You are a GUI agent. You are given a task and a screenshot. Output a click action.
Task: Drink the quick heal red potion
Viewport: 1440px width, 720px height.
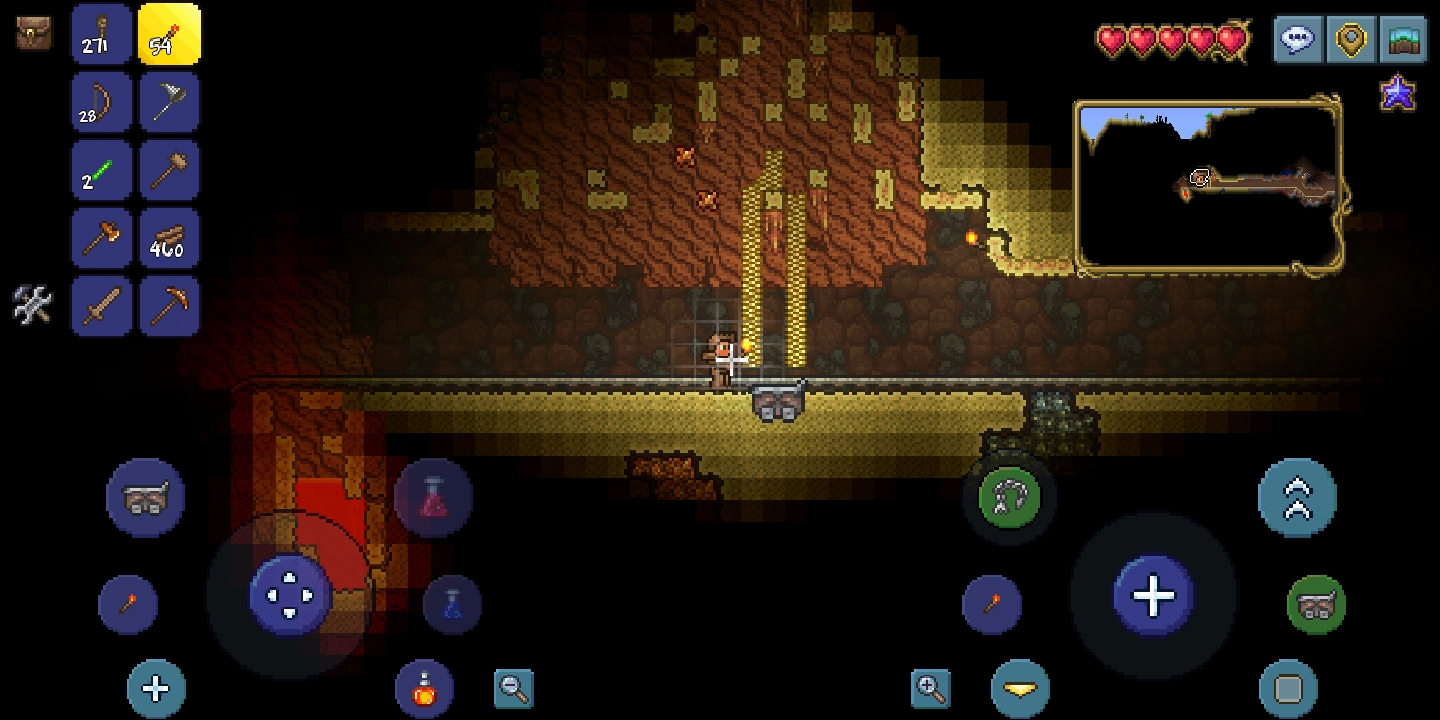tap(433, 497)
